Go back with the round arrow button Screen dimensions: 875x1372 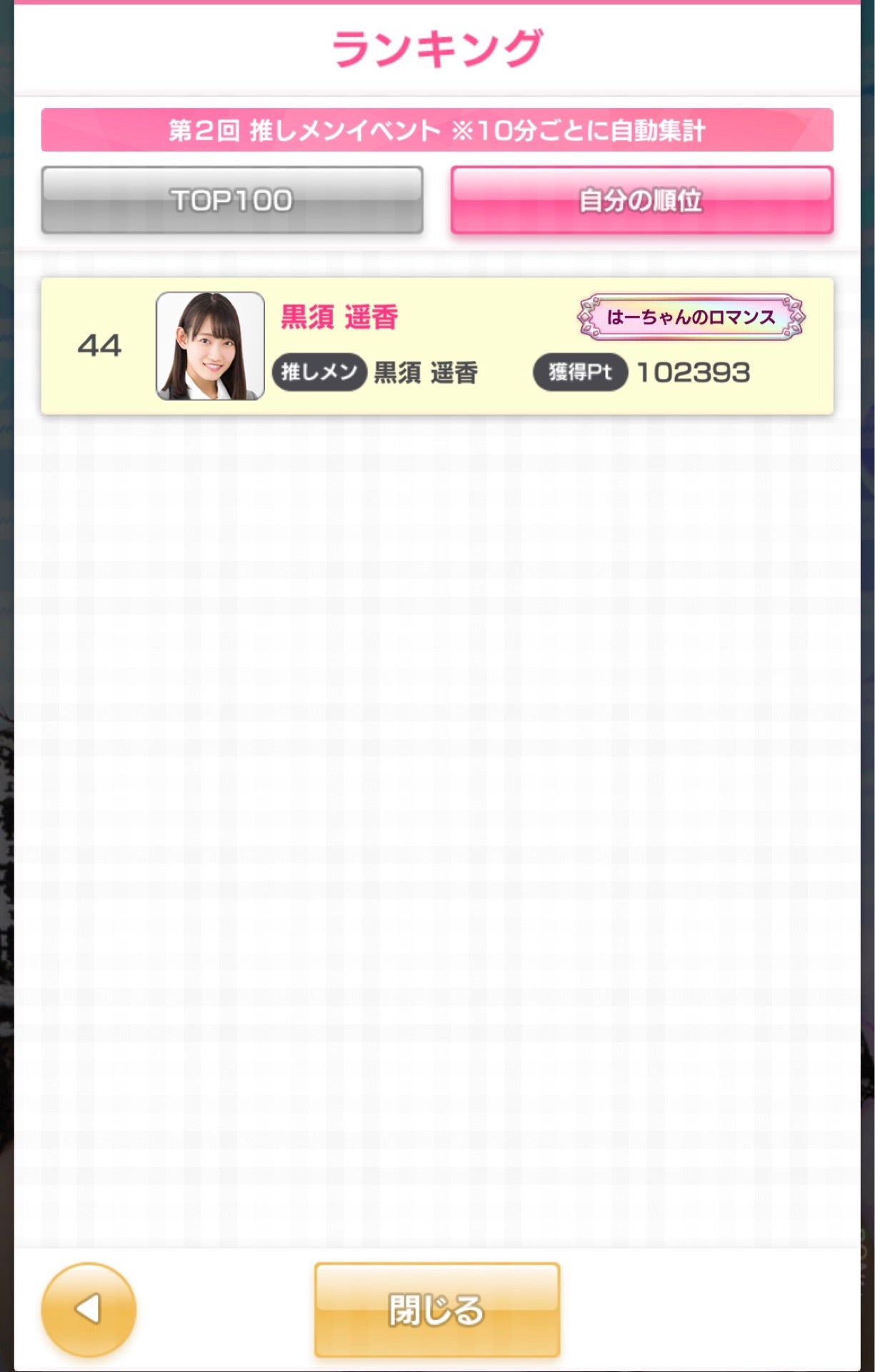89,1309
